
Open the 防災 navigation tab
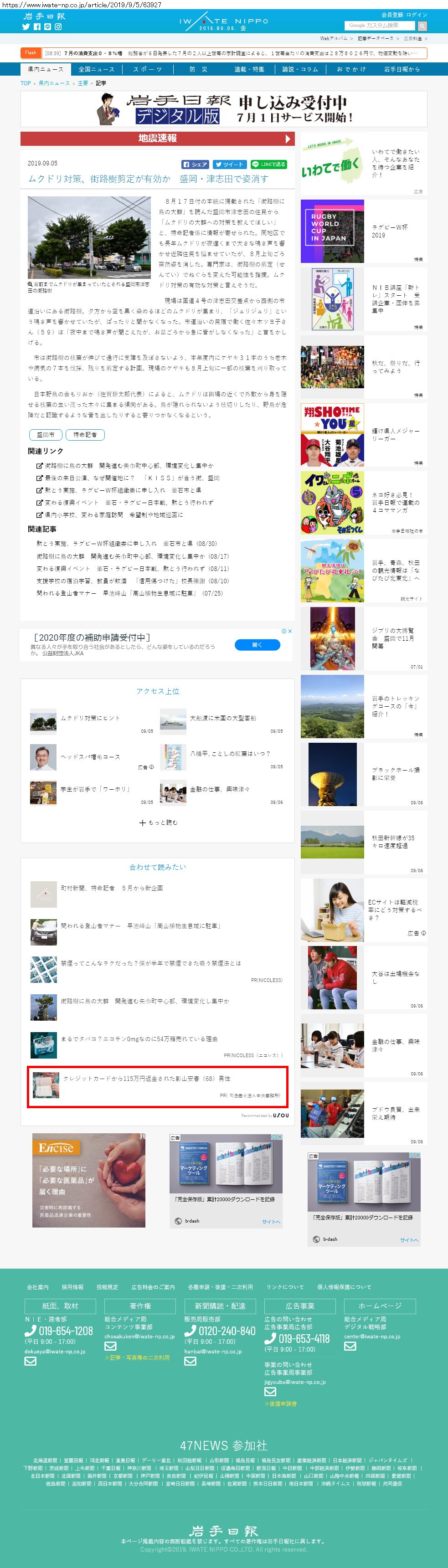tap(198, 69)
